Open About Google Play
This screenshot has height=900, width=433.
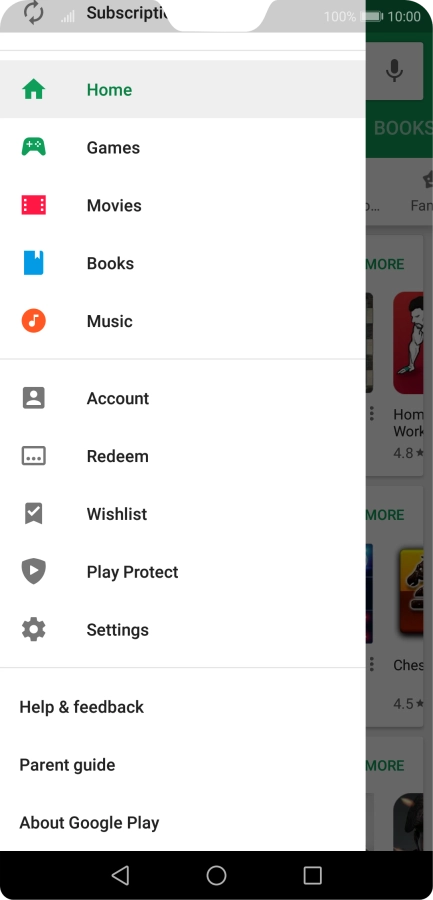(x=183, y=823)
